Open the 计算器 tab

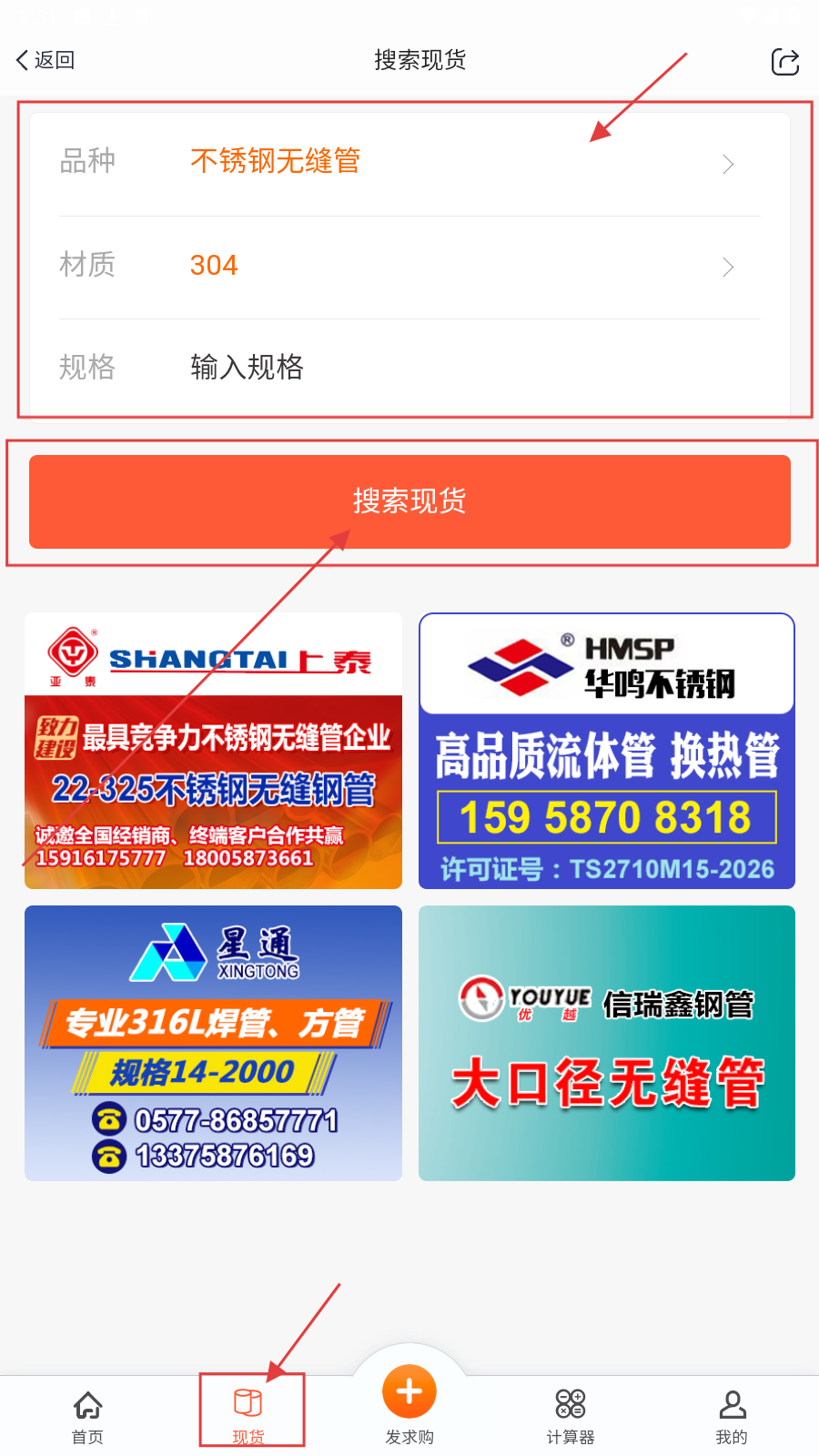pyautogui.click(x=571, y=1416)
